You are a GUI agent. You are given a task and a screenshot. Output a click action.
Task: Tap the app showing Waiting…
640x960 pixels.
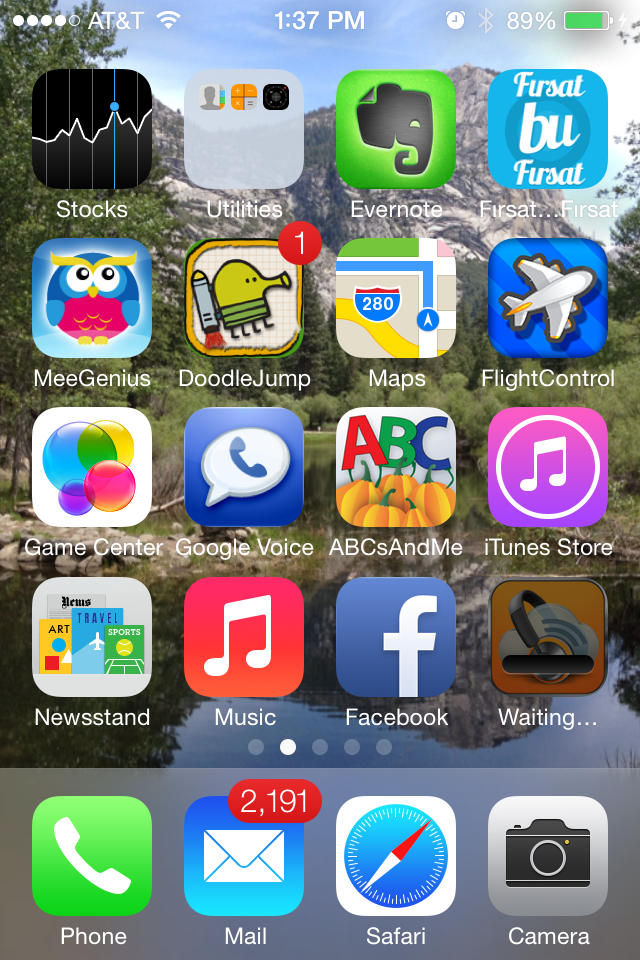point(548,637)
